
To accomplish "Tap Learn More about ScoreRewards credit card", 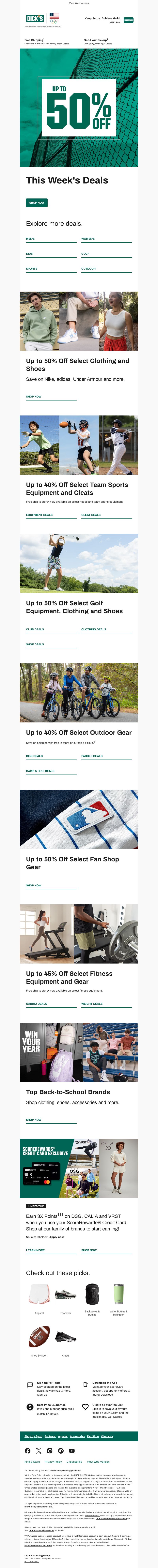I will click(x=35, y=1233).
